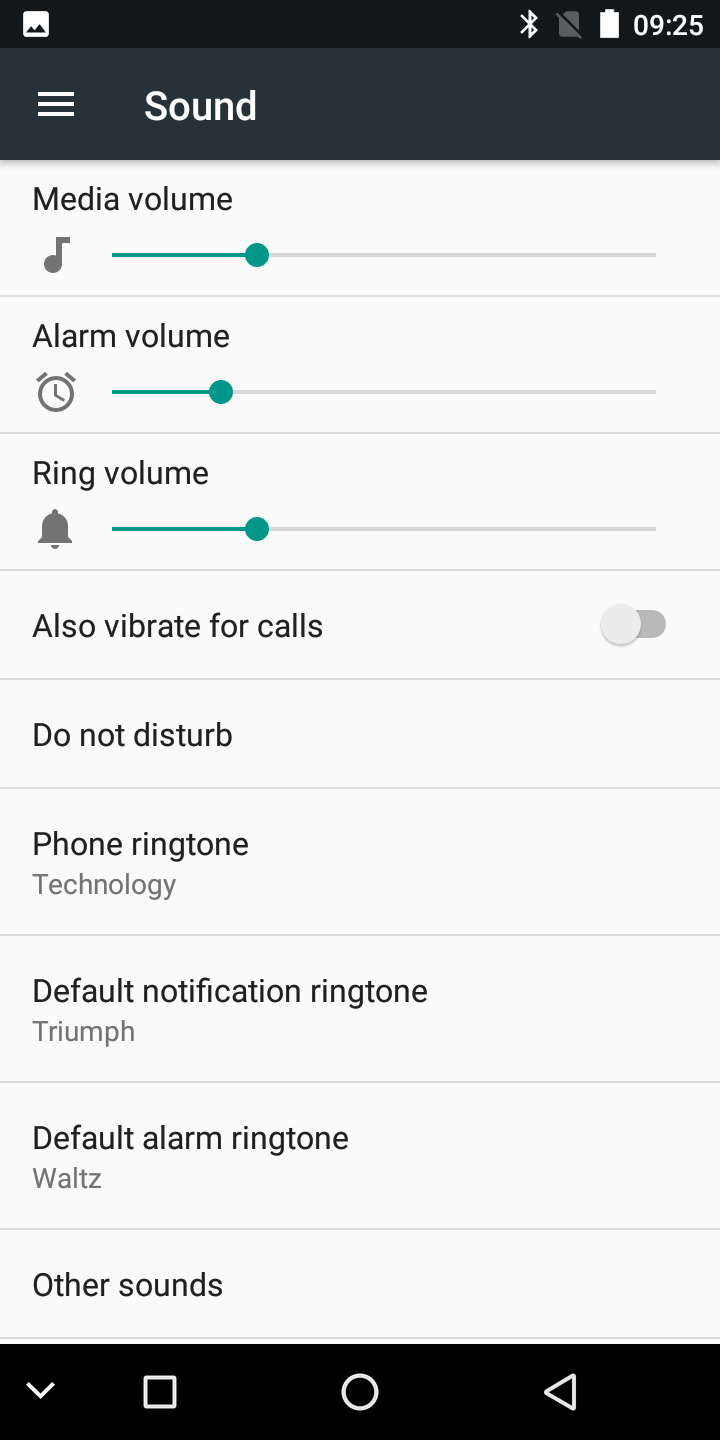The width and height of the screenshot is (720, 1440).
Task: Open Default notification ringtone
Action: [x=360, y=1009]
